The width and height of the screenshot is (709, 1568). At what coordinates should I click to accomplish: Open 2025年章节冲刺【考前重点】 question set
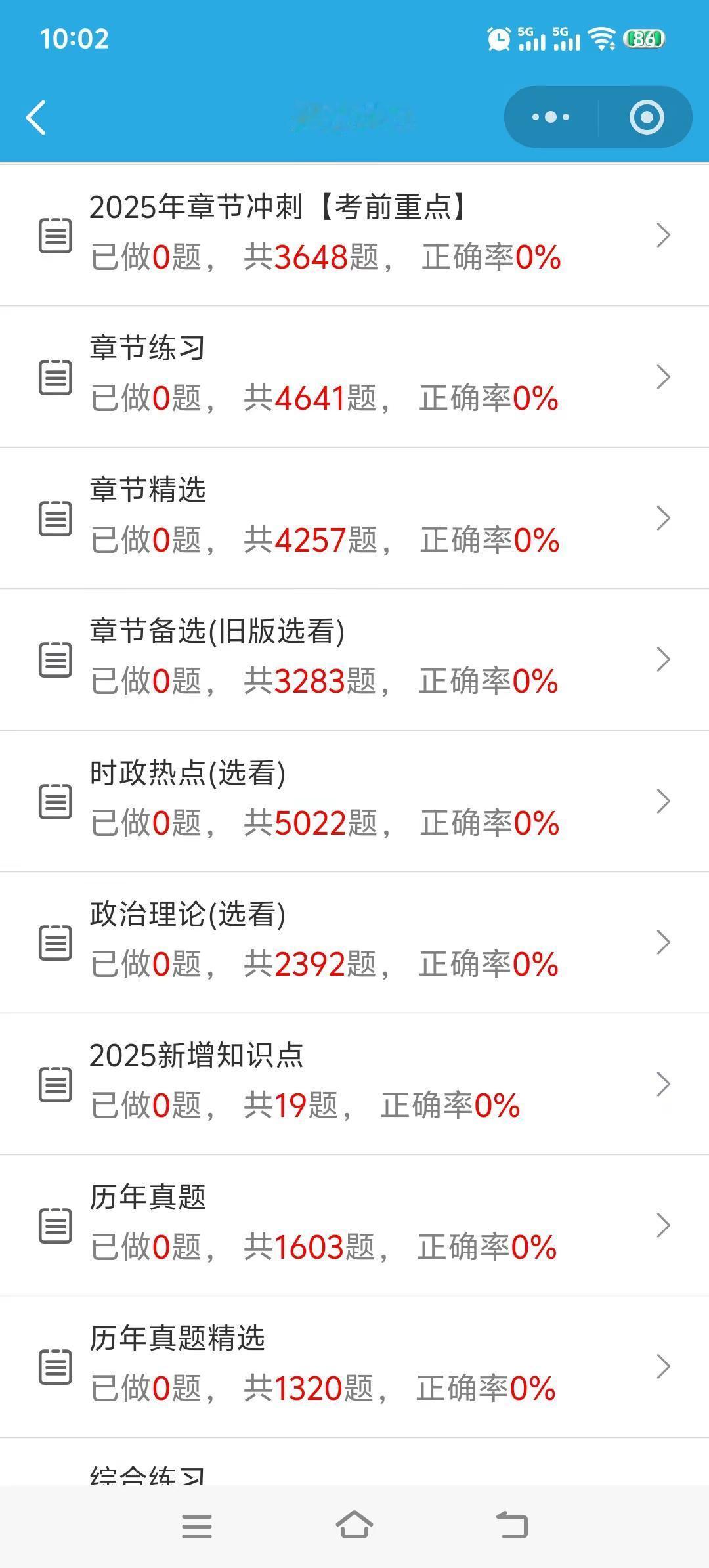point(354,234)
